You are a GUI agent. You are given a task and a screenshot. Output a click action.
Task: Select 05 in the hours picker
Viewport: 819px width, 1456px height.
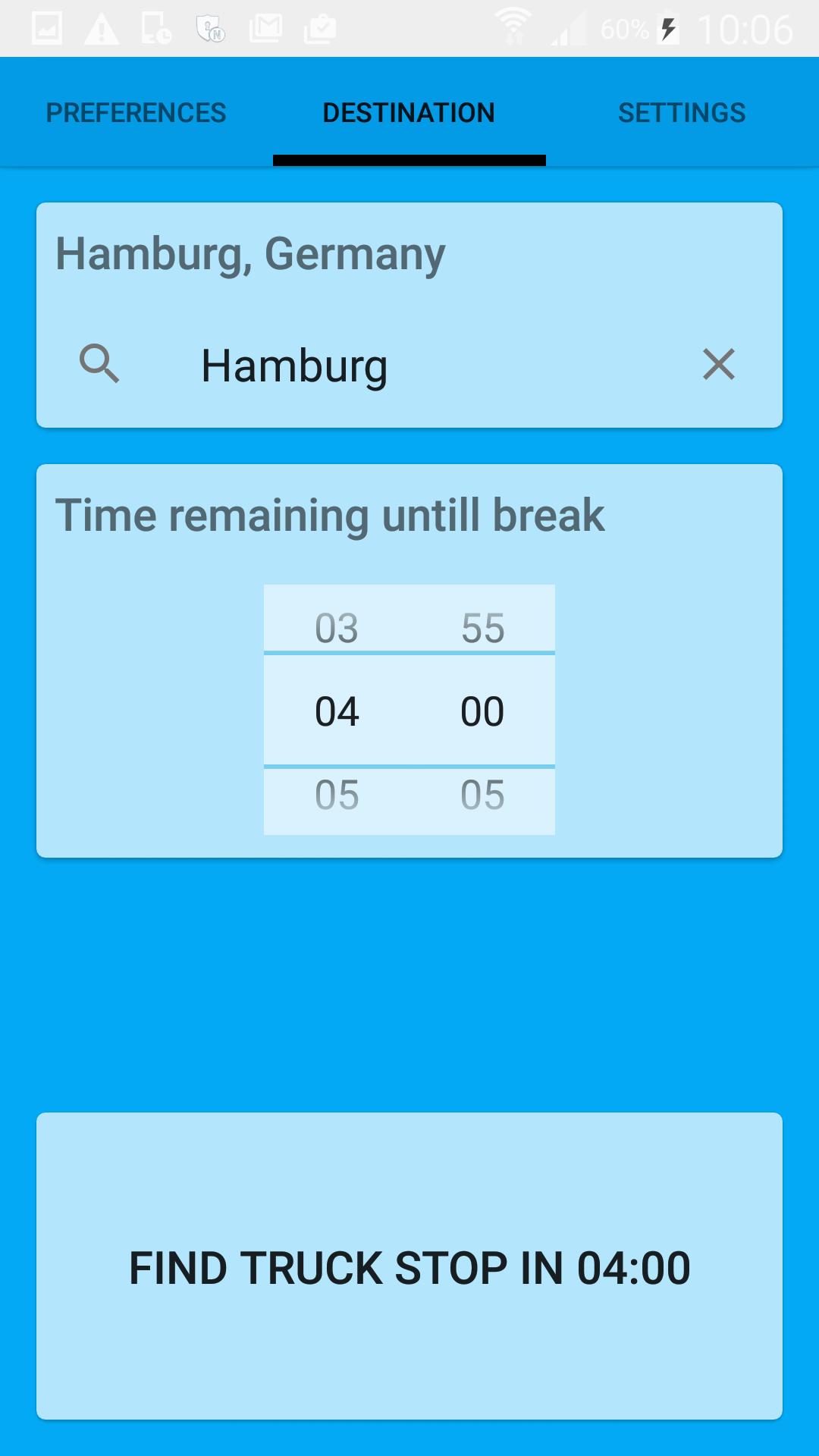(x=337, y=795)
